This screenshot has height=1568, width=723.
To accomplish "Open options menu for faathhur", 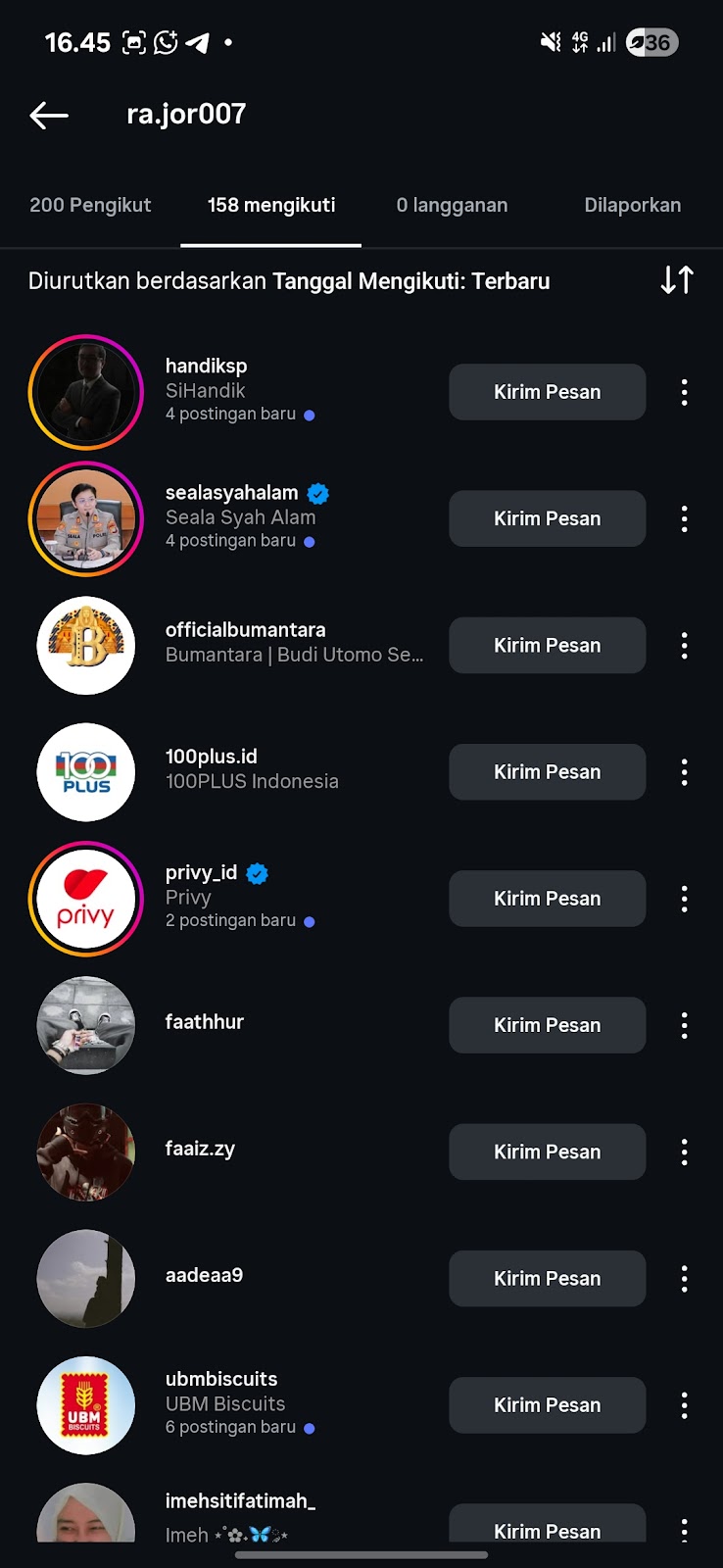I will click(684, 1025).
